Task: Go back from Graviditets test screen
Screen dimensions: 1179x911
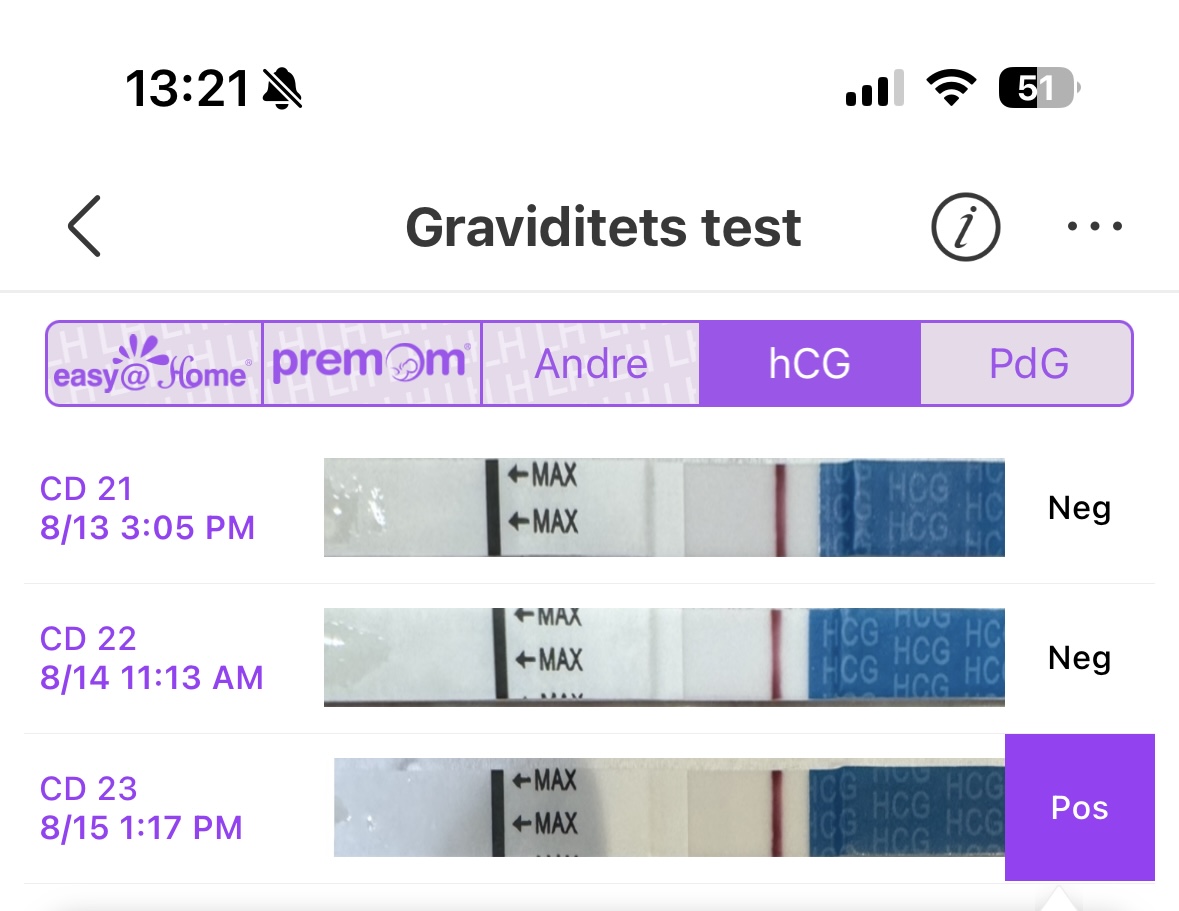Action: [85, 227]
